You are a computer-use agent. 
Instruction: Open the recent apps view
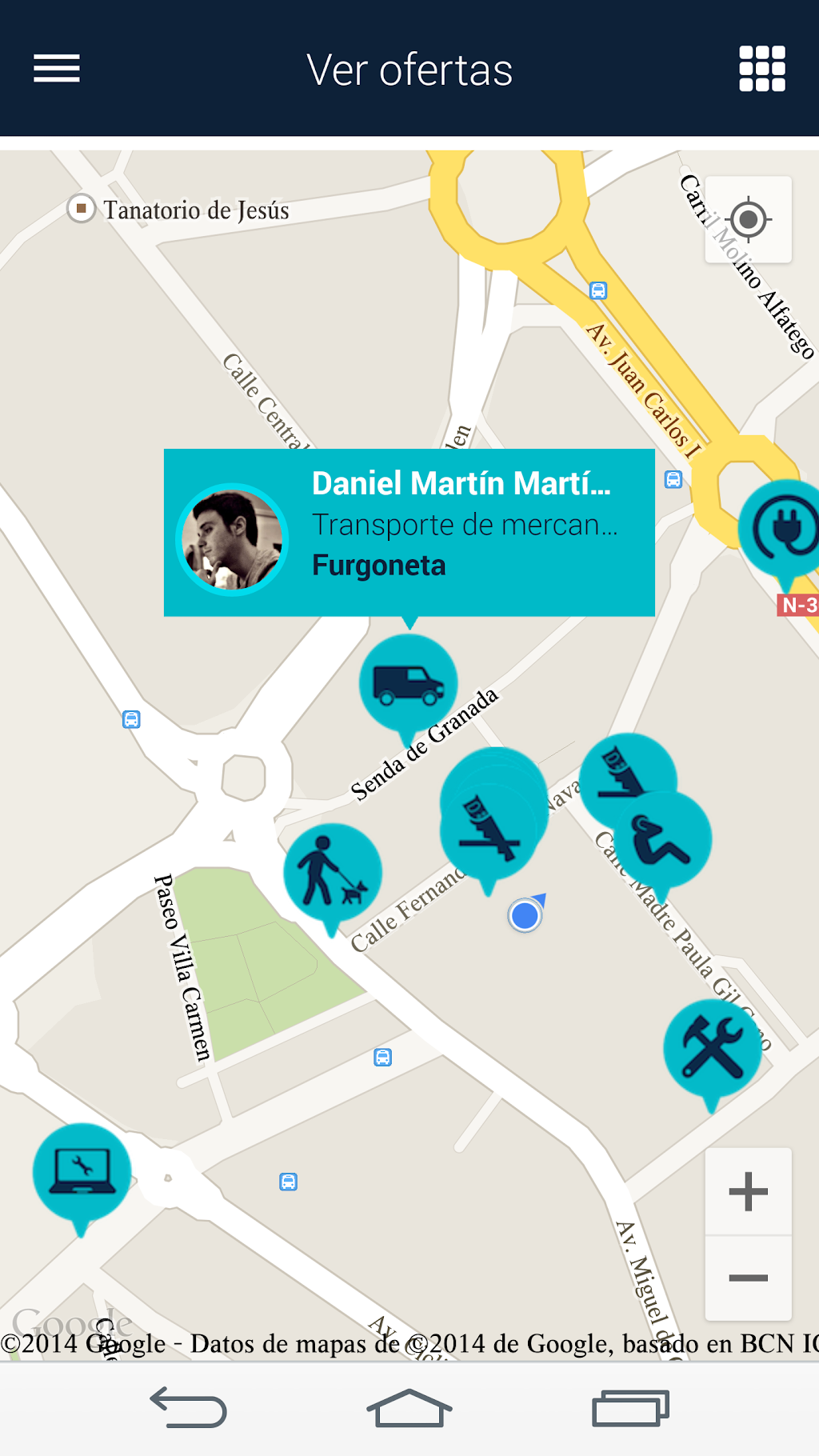tap(630, 1408)
